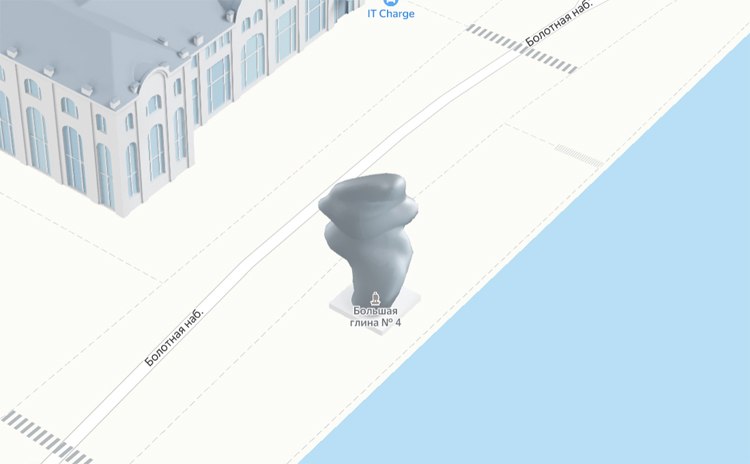Open the Большая глина № 4 monument marker
This screenshot has width=750, height=464.
point(376,298)
